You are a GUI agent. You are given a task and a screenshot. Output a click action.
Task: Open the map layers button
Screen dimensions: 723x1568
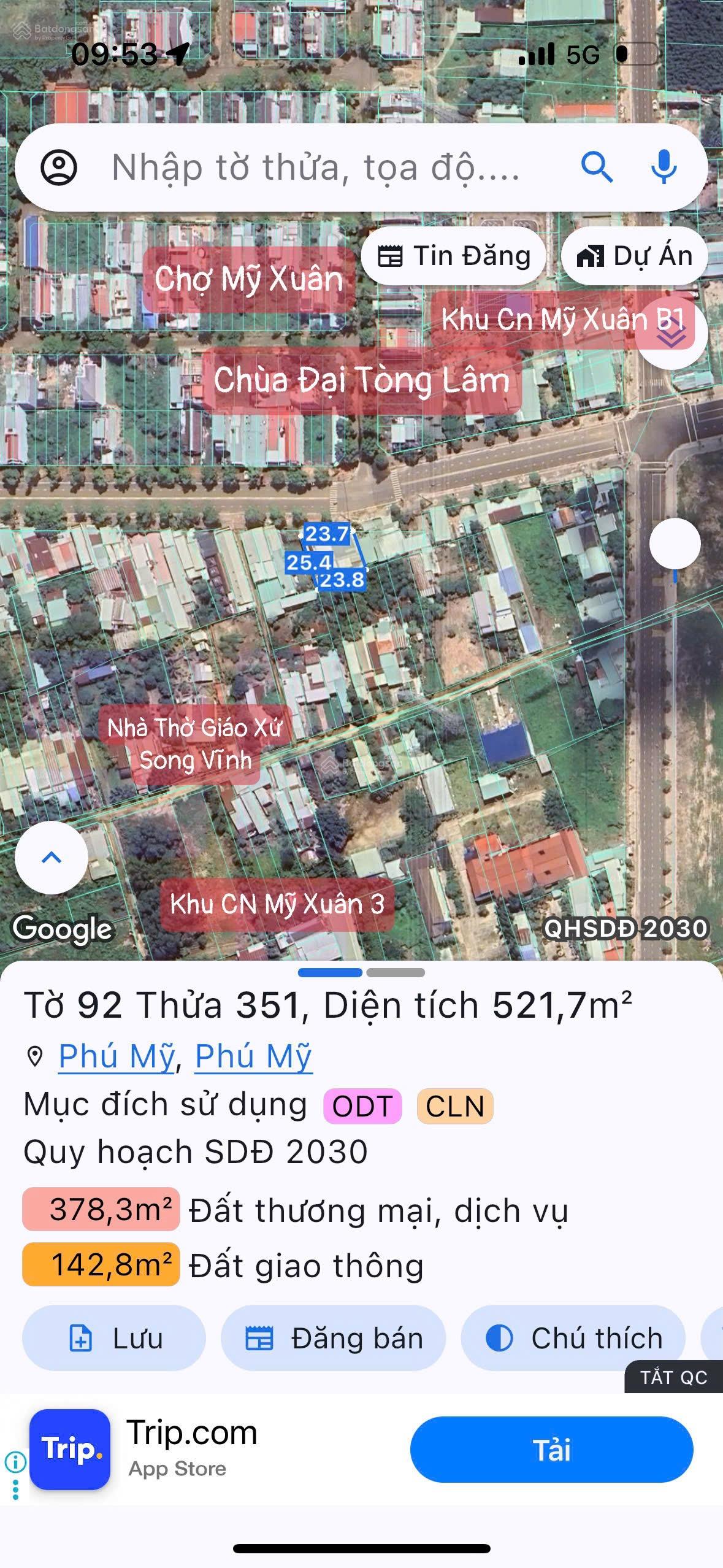point(671,333)
